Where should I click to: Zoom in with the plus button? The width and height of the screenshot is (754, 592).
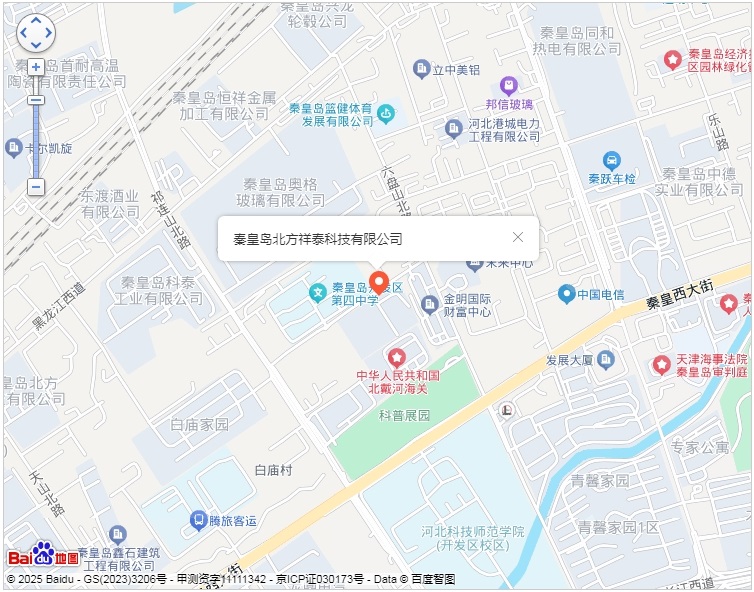36,67
